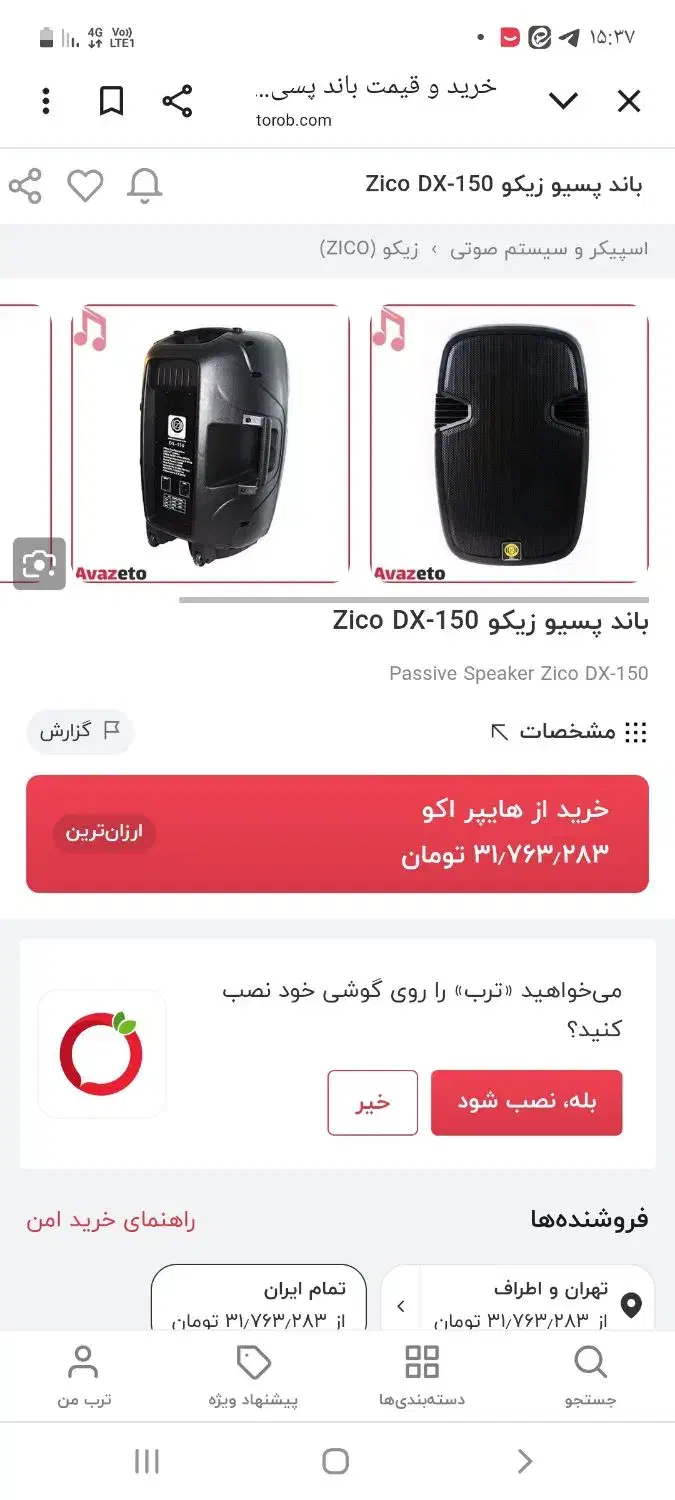This screenshot has height=1500, width=675.
Task: Set a price alert with the bell icon
Action: tap(145, 186)
